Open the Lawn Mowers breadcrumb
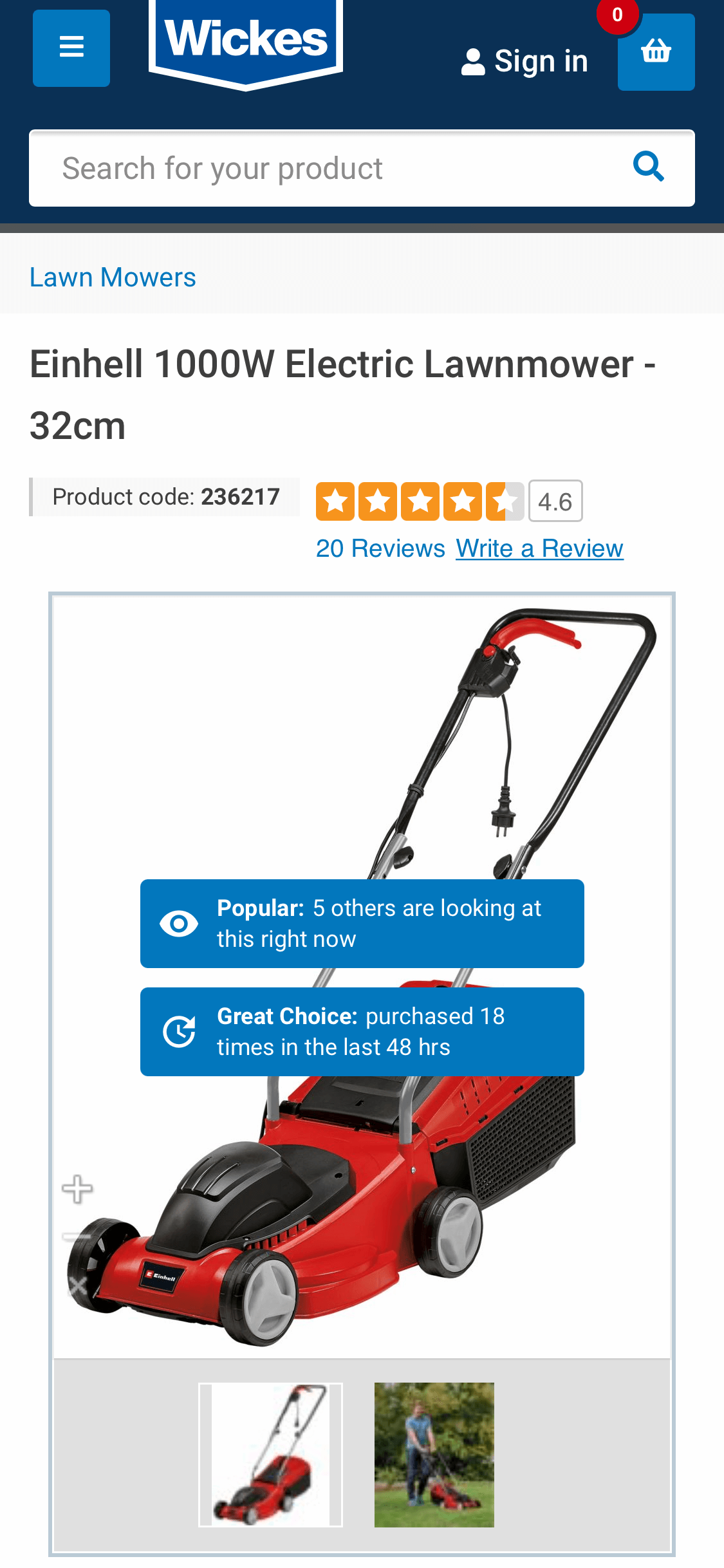 [x=113, y=277]
